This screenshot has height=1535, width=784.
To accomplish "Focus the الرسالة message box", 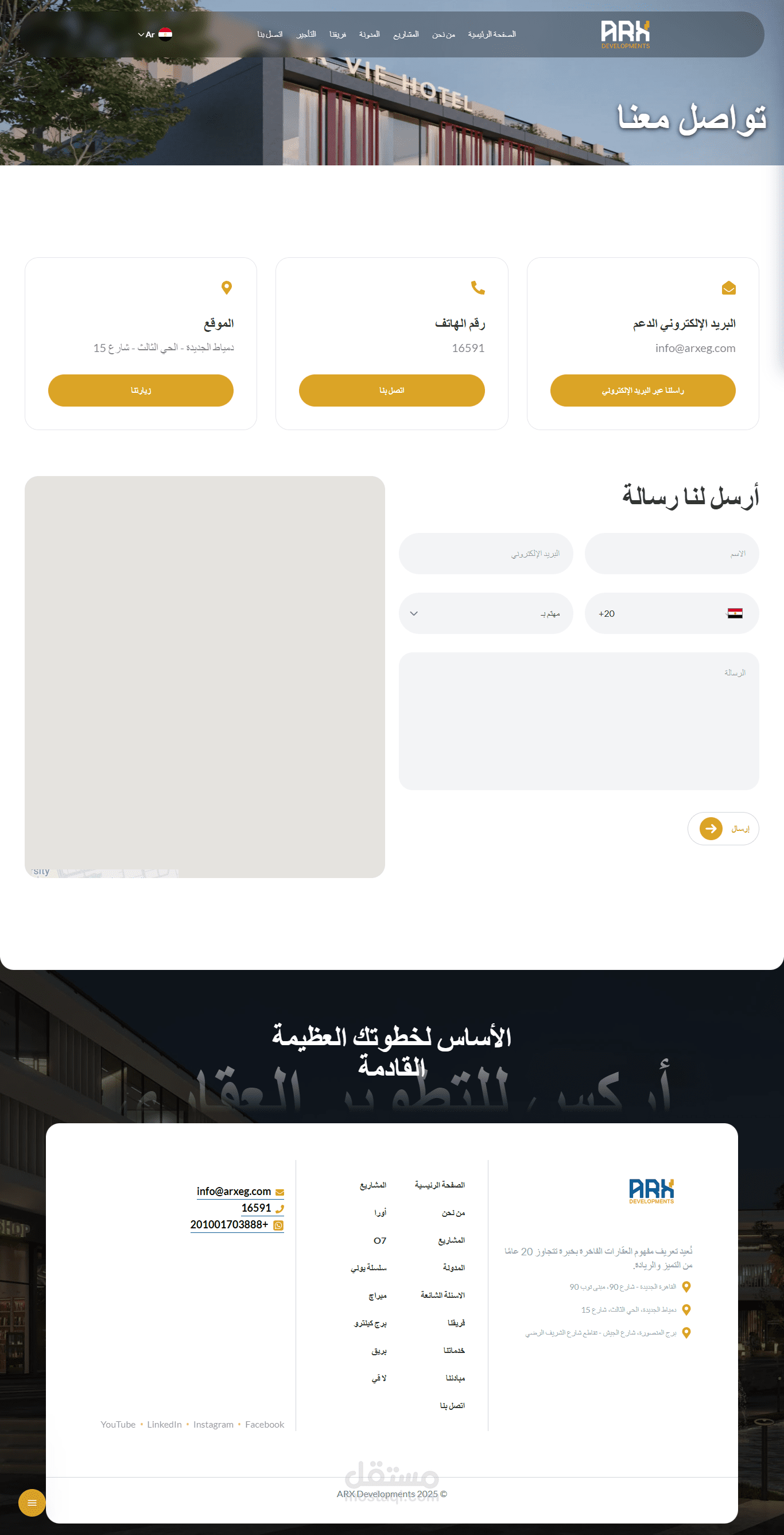I will coord(579,721).
